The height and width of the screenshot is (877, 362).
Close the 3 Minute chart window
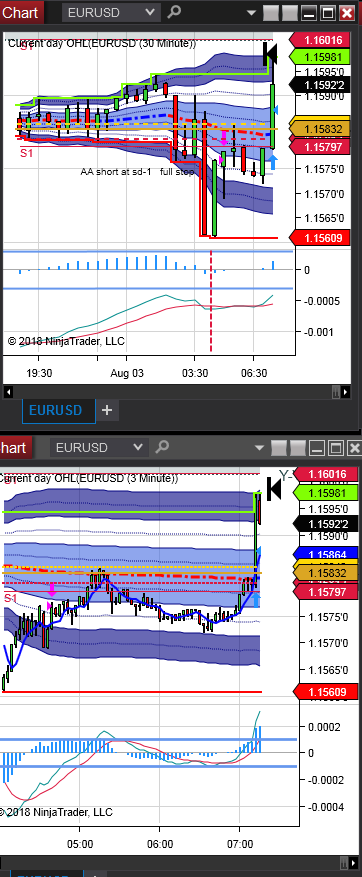coord(354,447)
